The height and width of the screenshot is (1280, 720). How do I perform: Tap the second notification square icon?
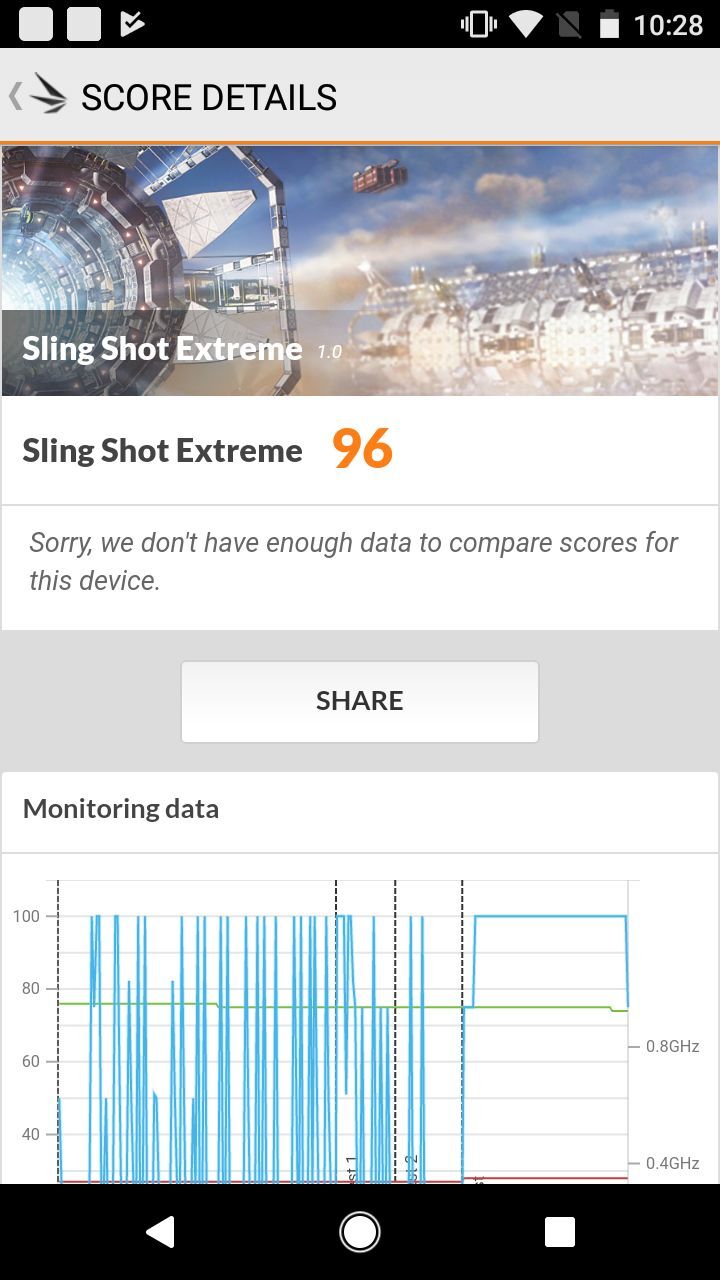point(85,25)
